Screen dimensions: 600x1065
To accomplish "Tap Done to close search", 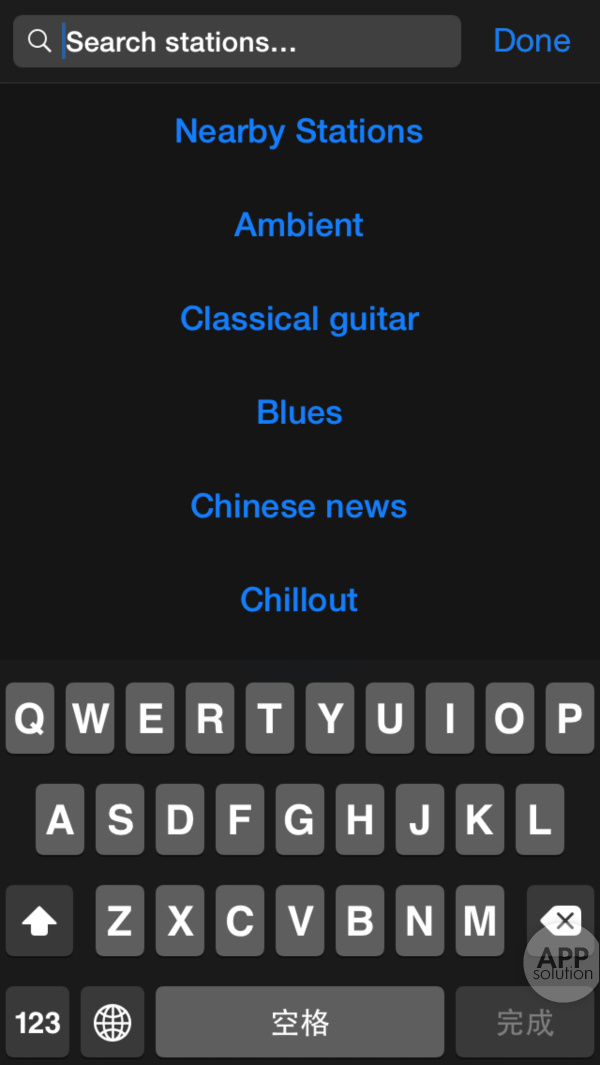I will pos(531,41).
